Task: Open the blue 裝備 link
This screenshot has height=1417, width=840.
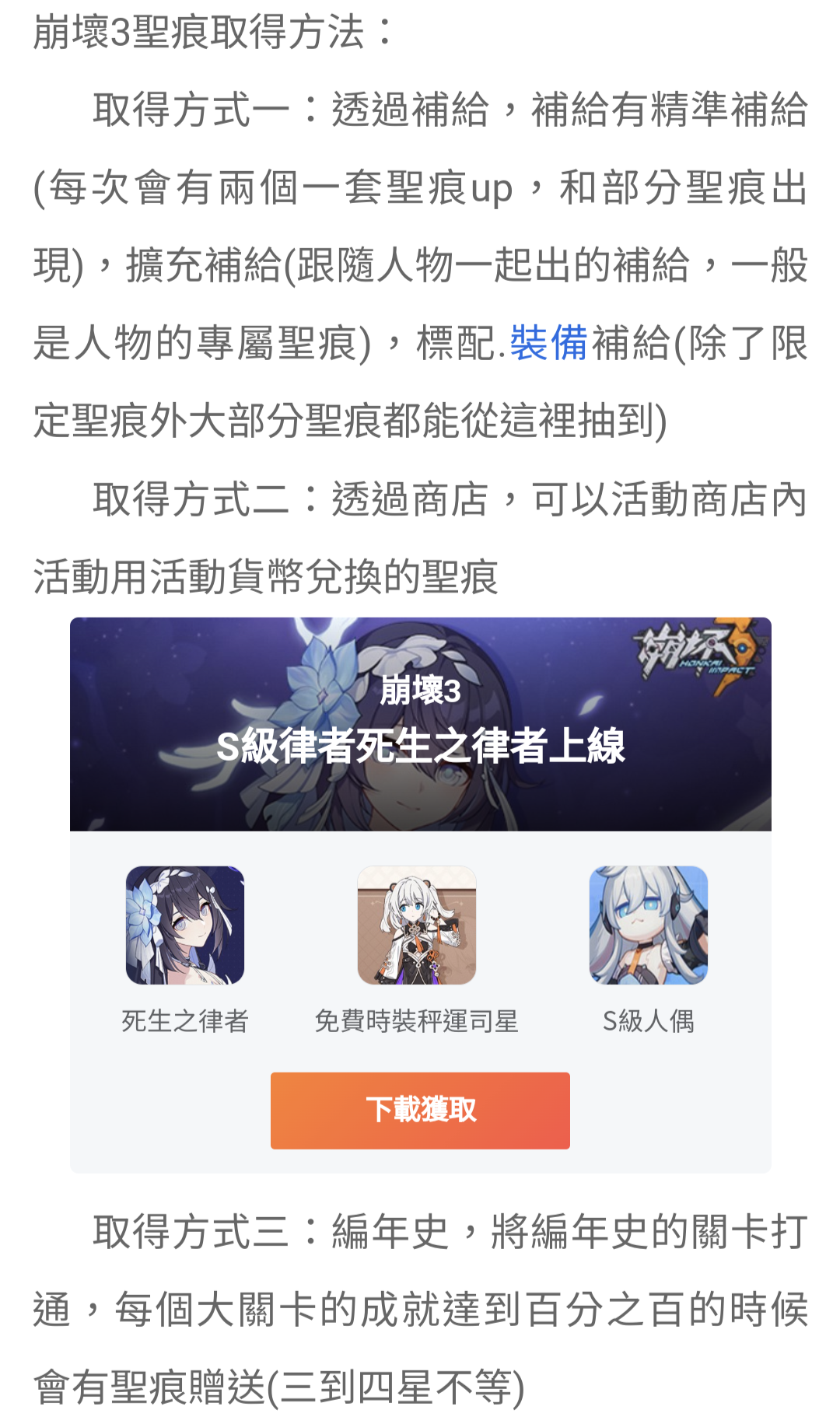Action: pos(548,343)
